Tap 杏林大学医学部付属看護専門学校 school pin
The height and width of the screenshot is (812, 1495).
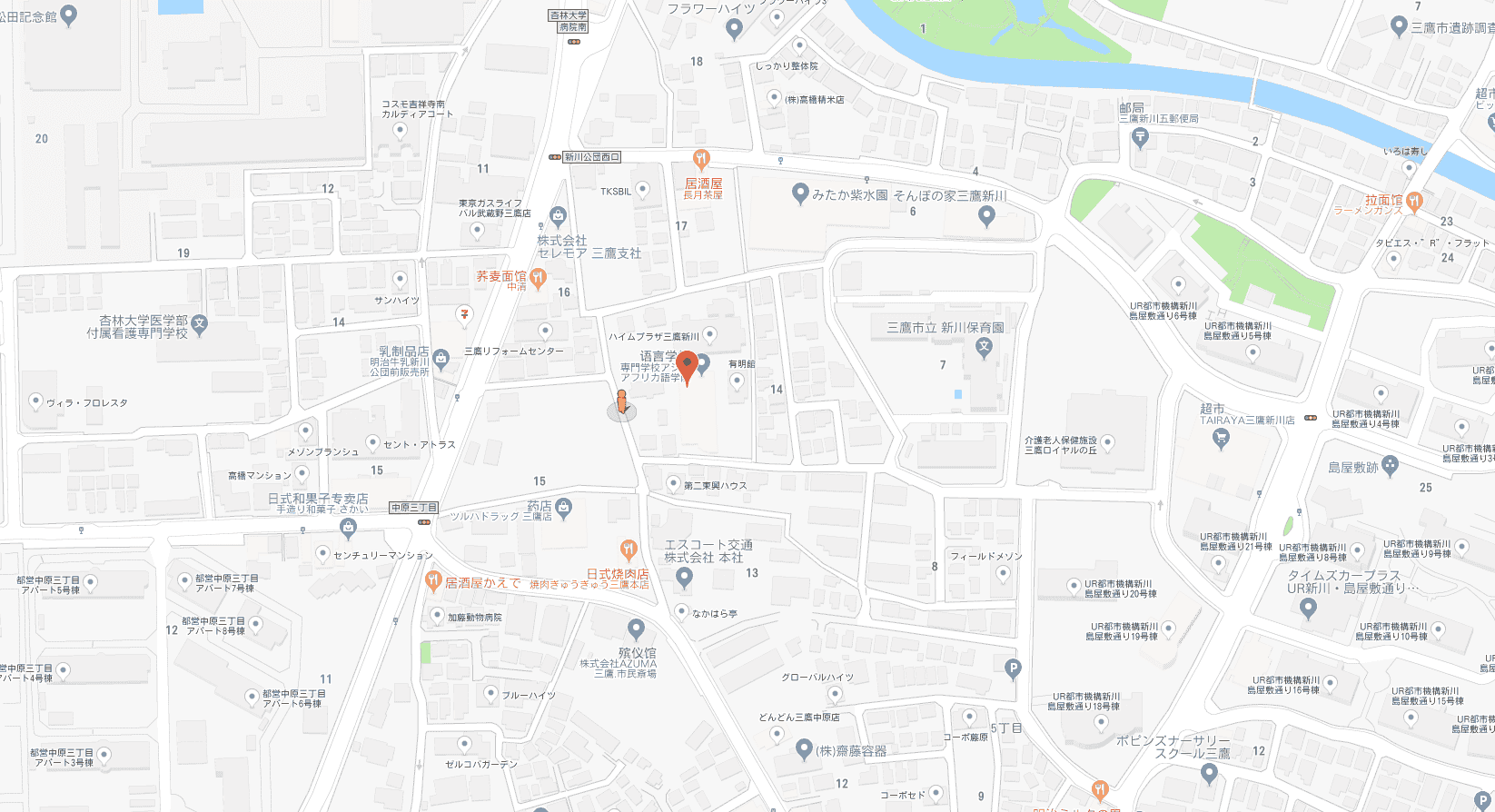click(200, 323)
